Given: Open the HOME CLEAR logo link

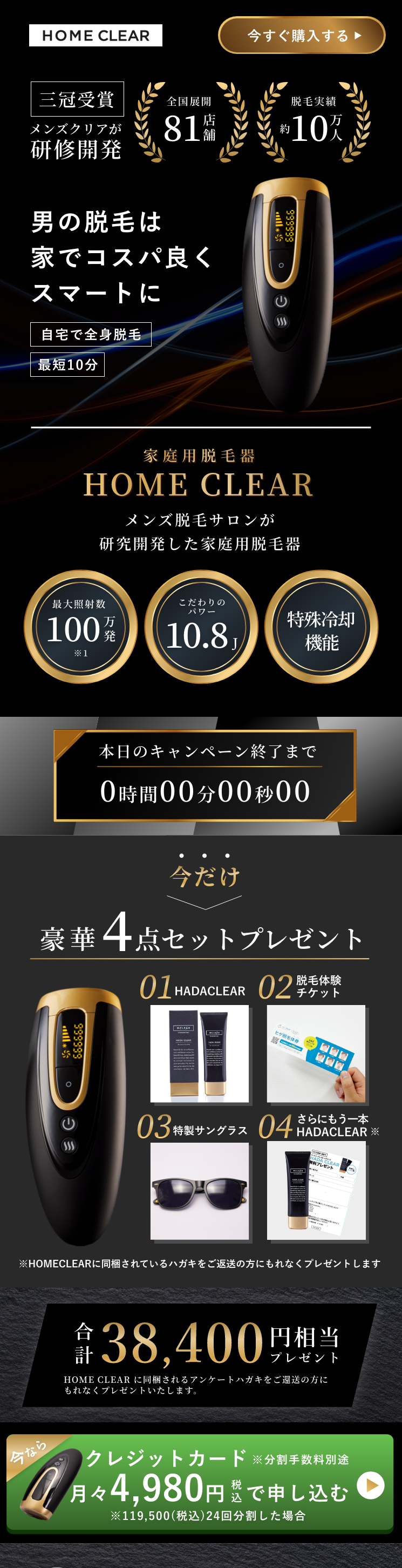Looking at the screenshot, I should pos(96,35).
